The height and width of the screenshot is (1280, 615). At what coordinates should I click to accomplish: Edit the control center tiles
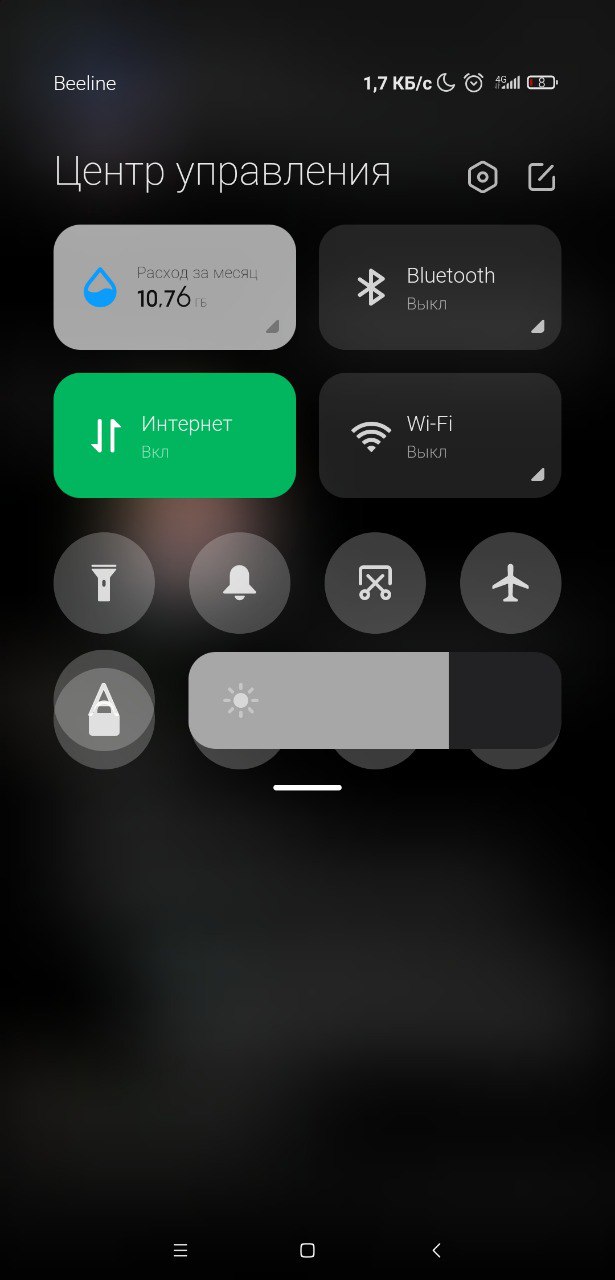click(541, 177)
